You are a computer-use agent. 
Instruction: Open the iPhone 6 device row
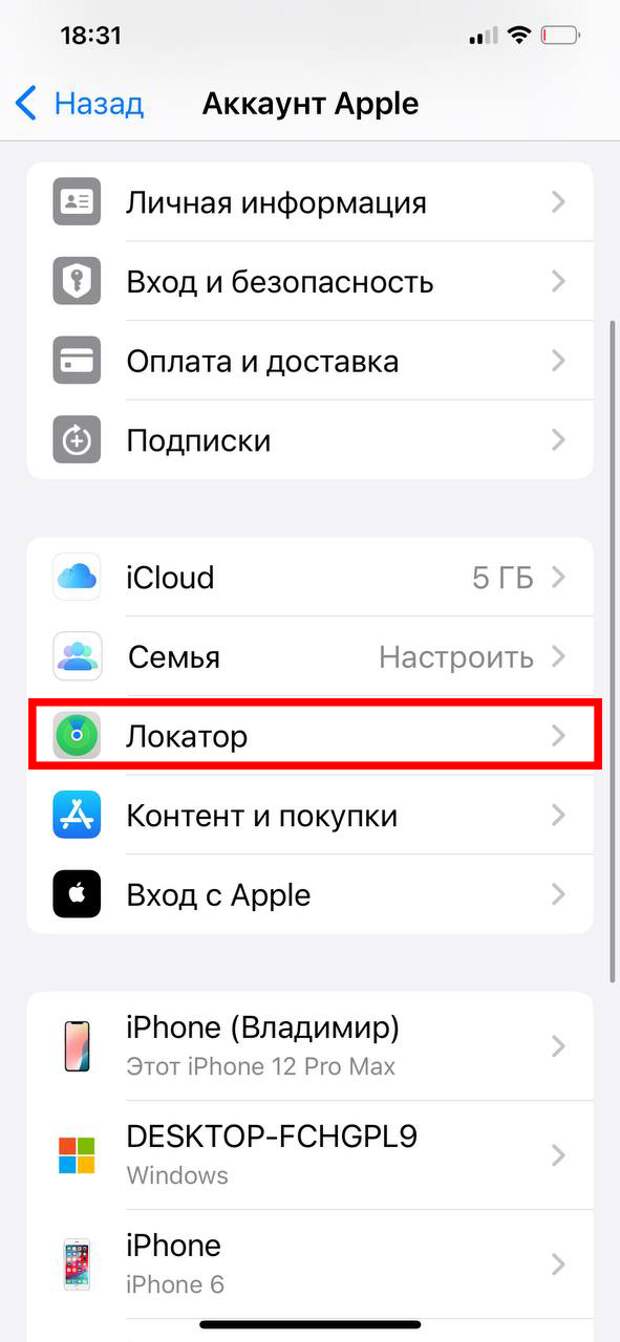click(310, 1264)
